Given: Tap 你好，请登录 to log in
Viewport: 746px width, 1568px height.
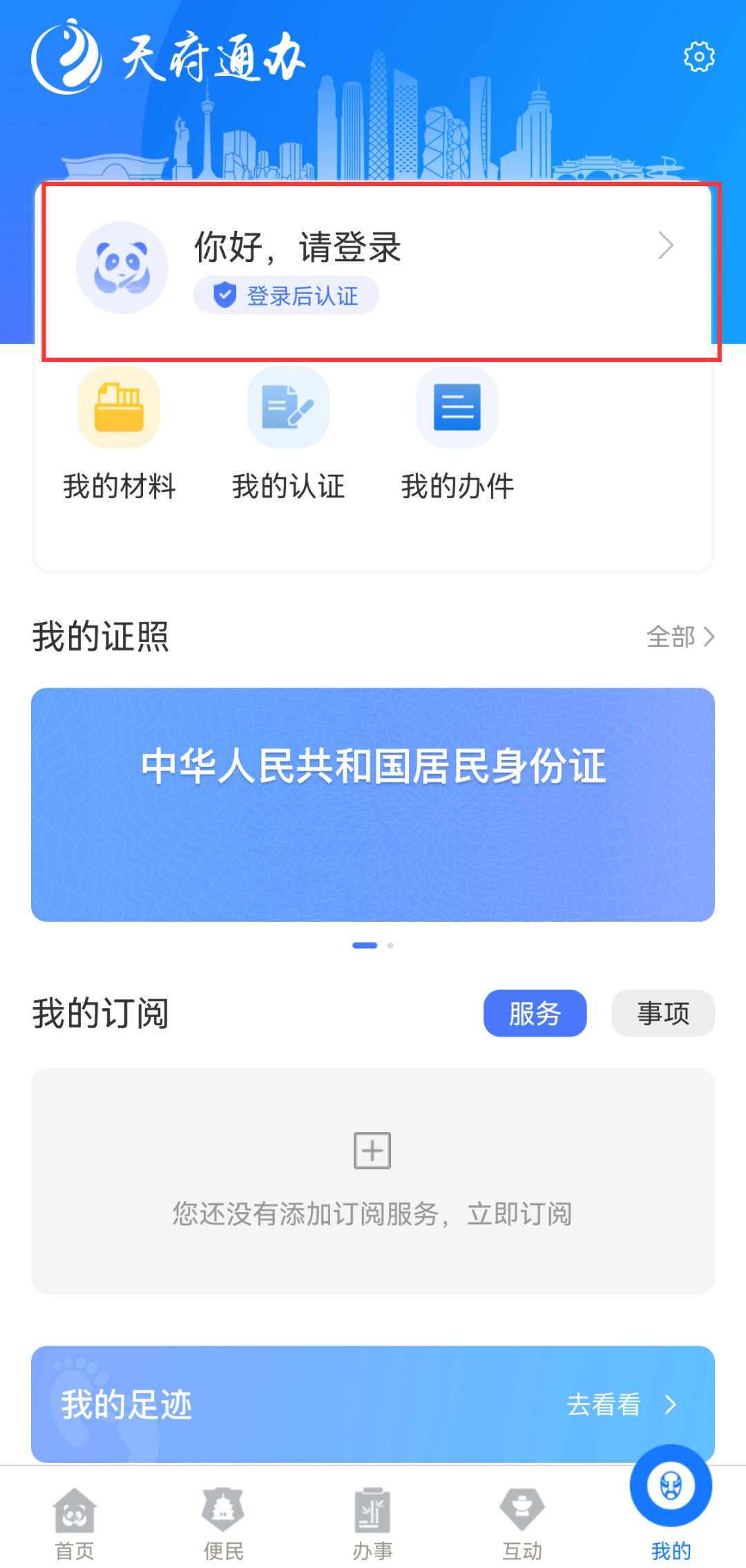Looking at the screenshot, I should [x=298, y=247].
